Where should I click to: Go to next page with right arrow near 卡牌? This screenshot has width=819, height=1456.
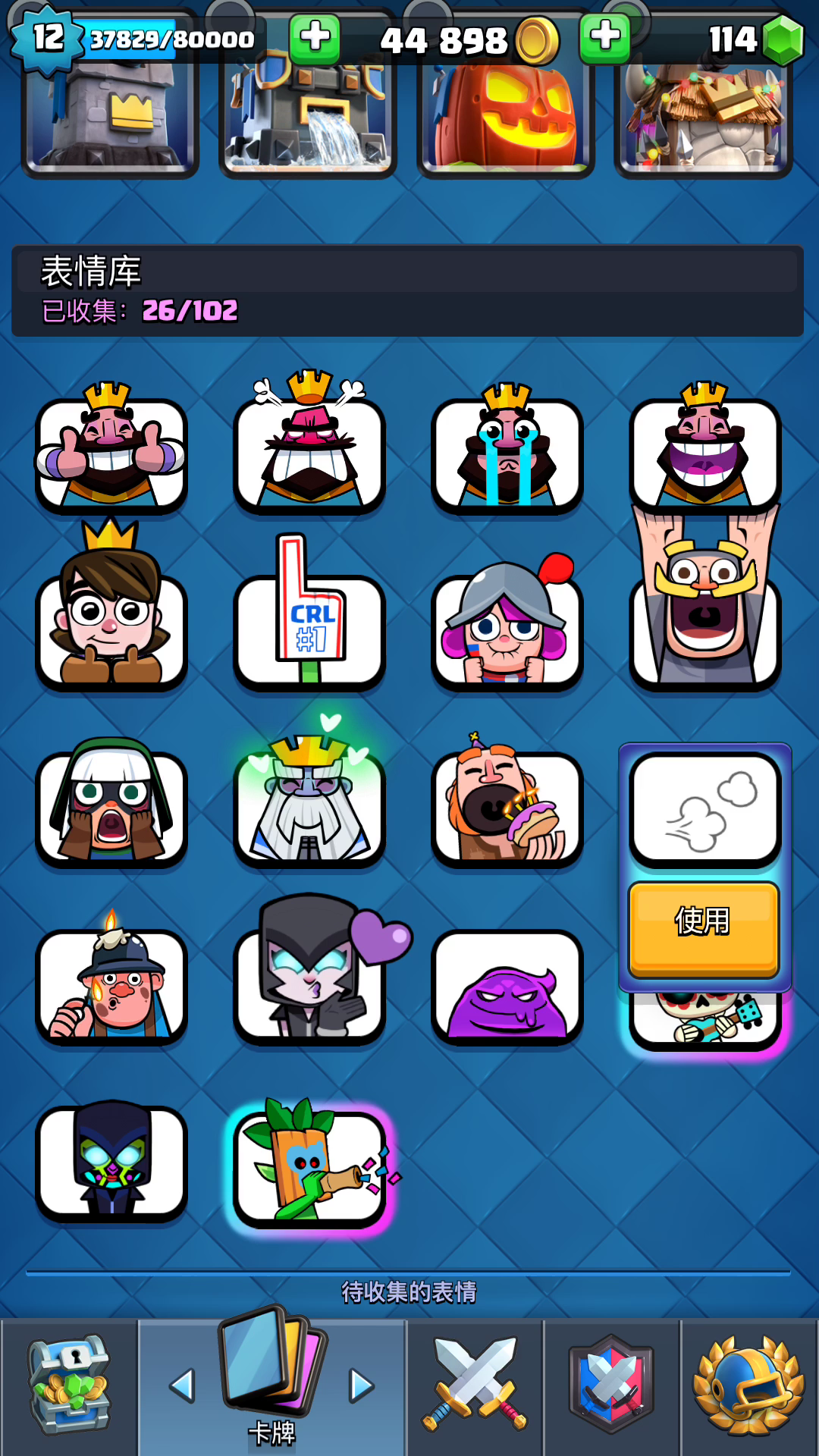pyautogui.click(x=362, y=1385)
